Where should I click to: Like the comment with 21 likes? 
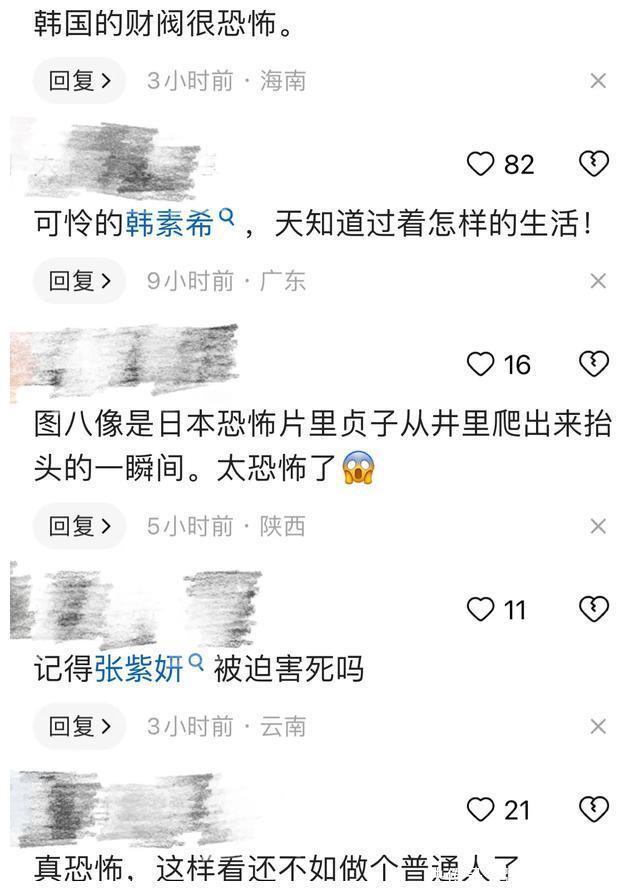click(482, 809)
